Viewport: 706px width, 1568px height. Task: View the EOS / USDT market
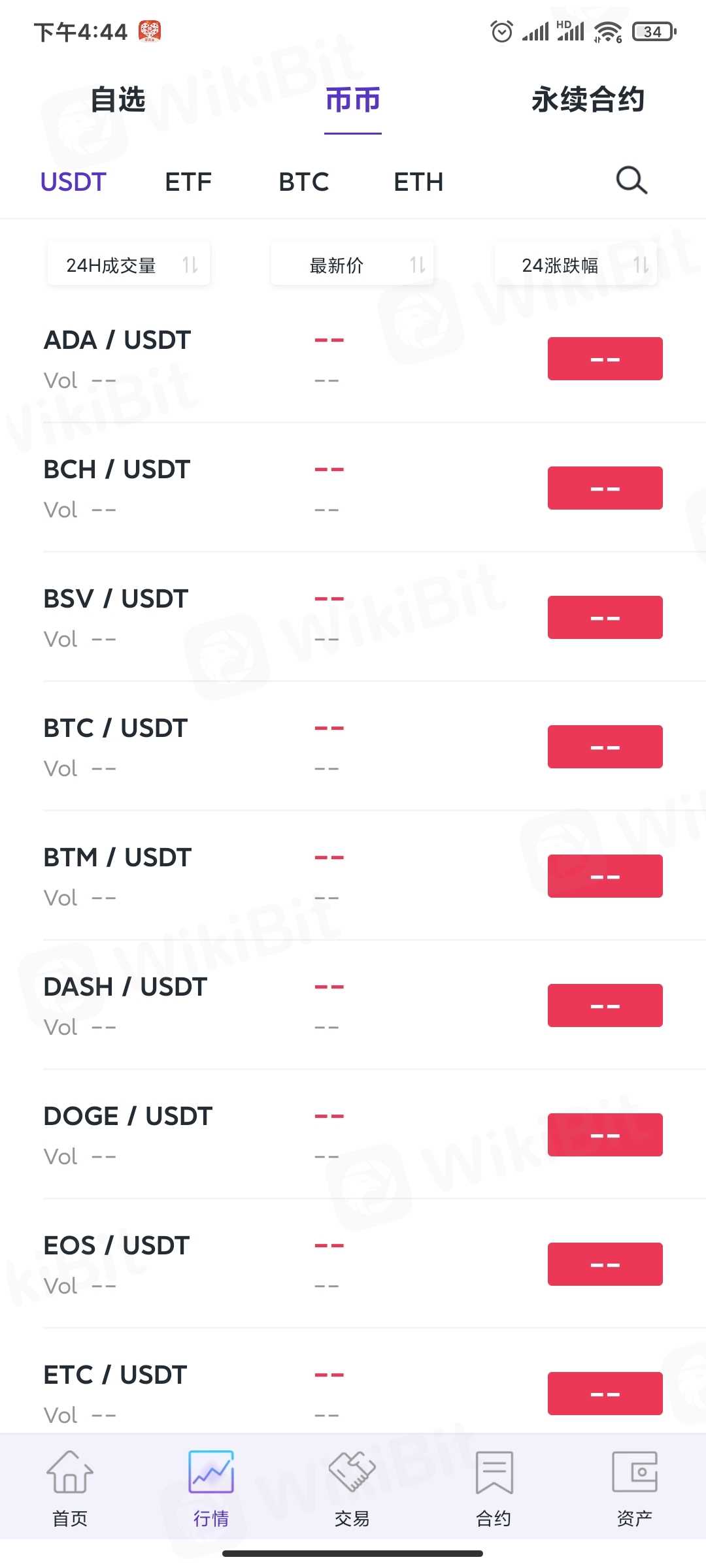coord(116,1246)
